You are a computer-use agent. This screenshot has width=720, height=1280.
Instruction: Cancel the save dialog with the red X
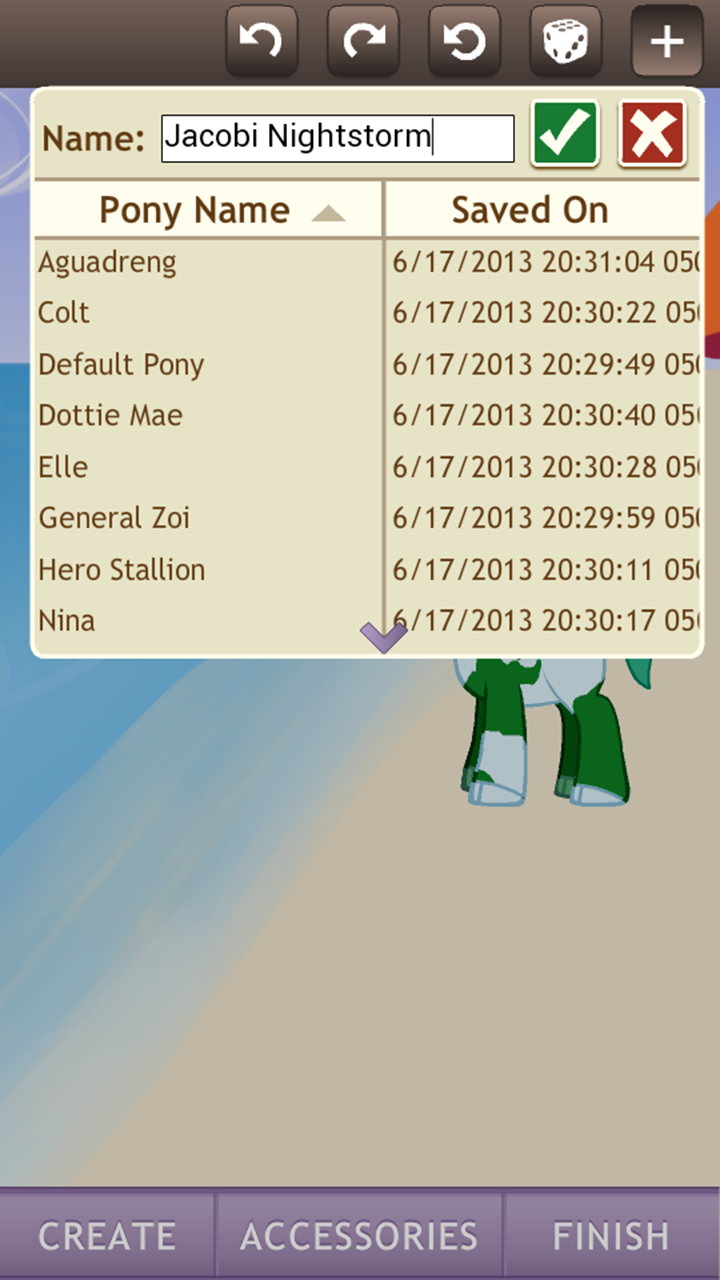click(652, 133)
